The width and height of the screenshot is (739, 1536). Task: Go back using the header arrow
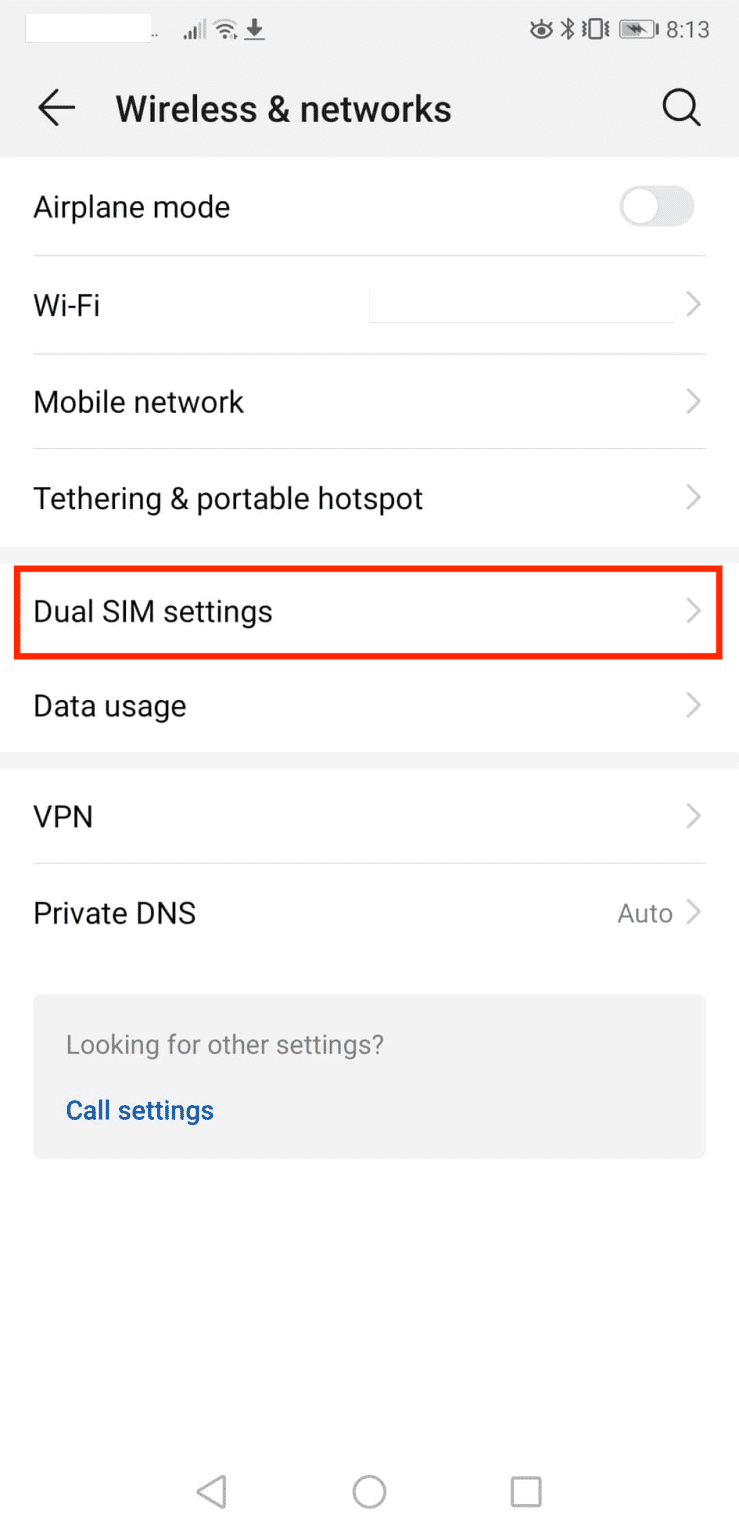point(57,108)
